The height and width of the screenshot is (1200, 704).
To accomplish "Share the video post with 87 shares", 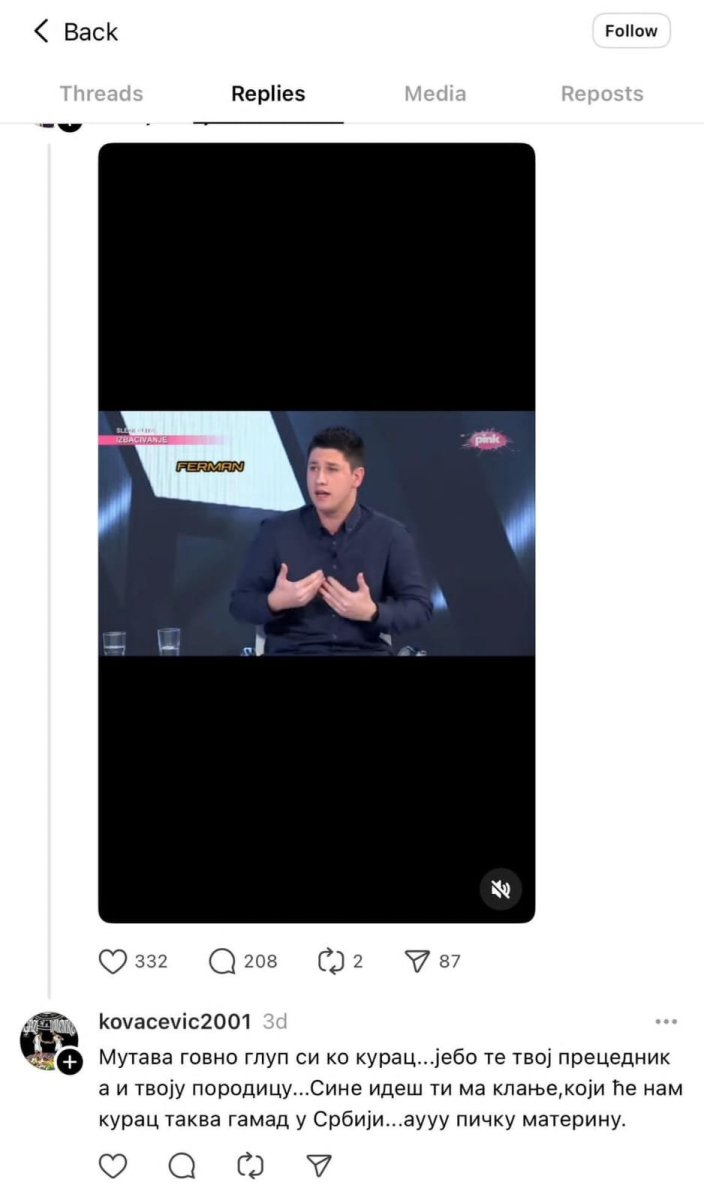I will pos(417,961).
